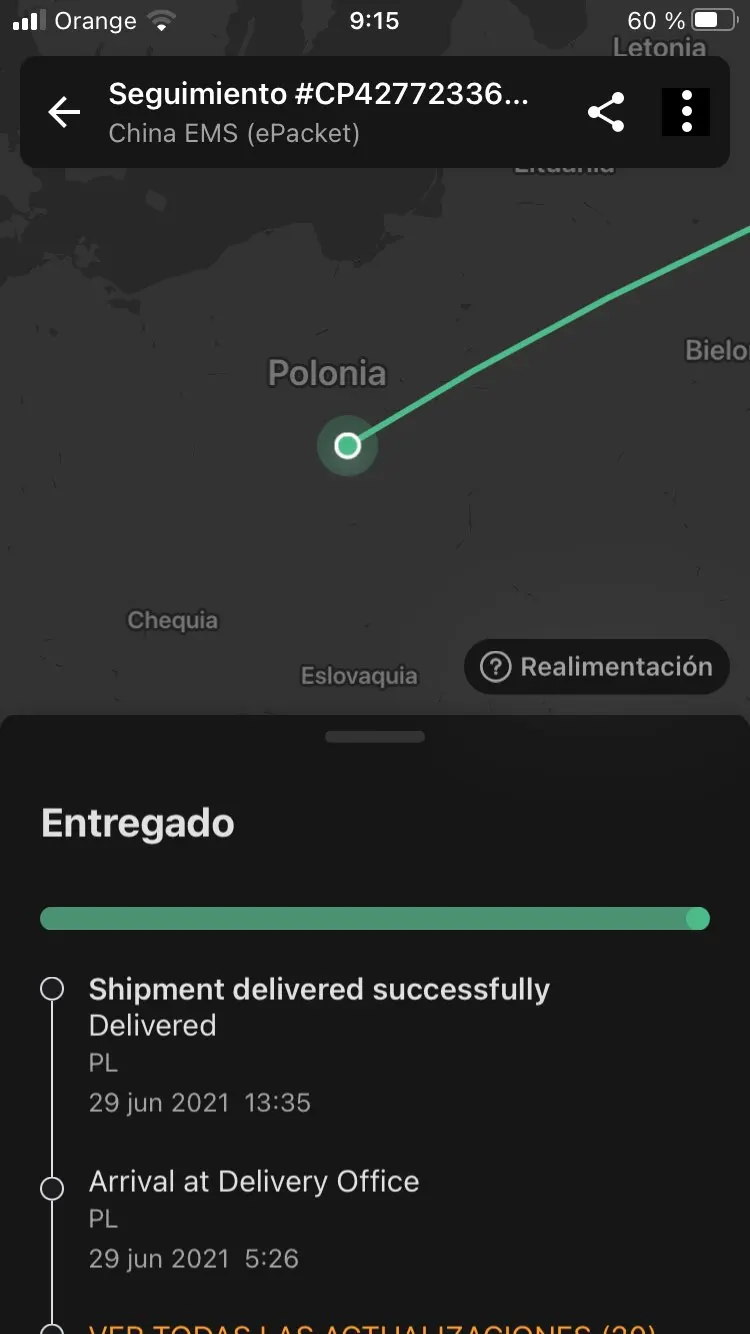Select the green location marker in Polonia
750x1334 pixels.
[x=347, y=445]
